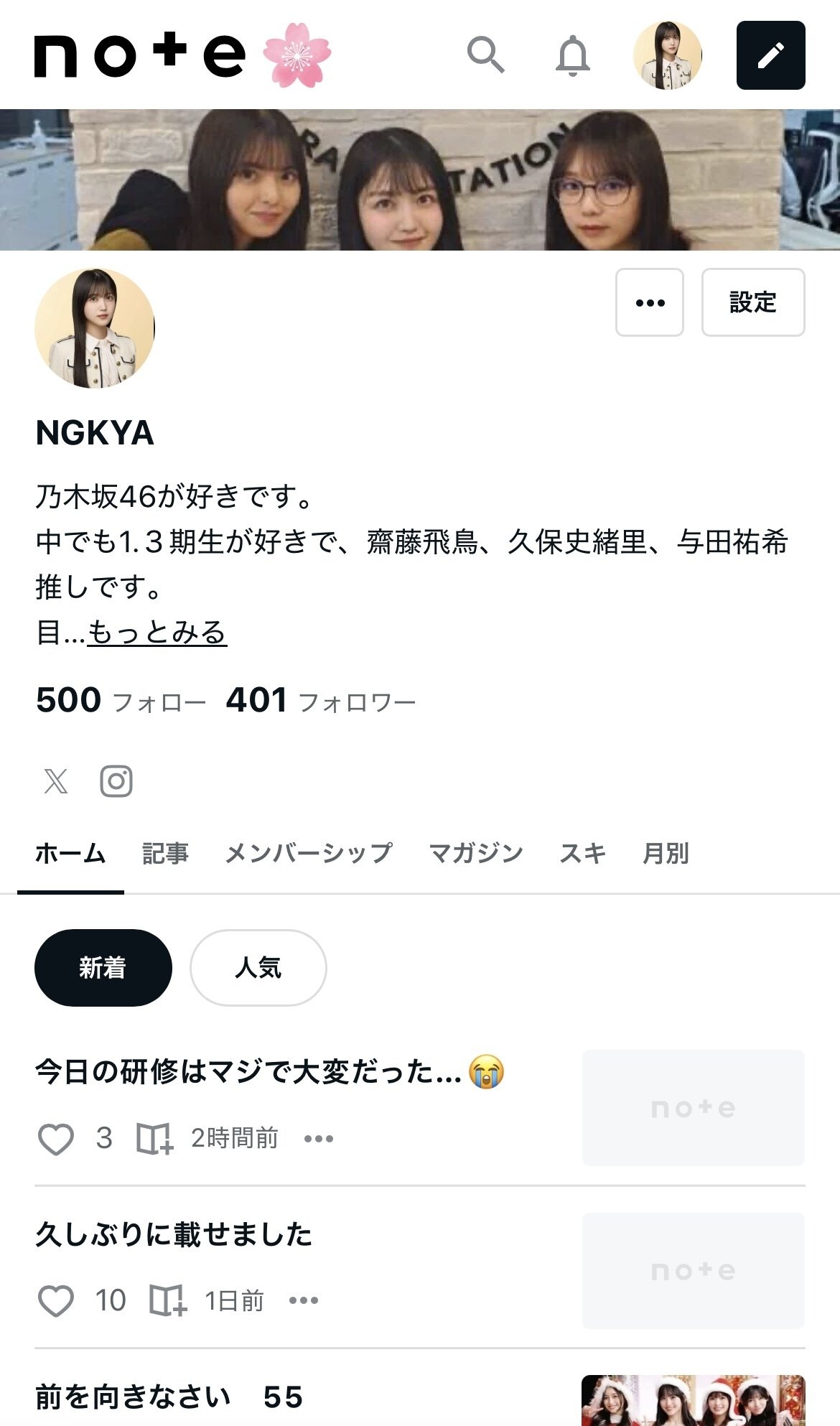The image size is (840, 1426).
Task: Switch feed to 人気 (popular)
Action: (258, 966)
